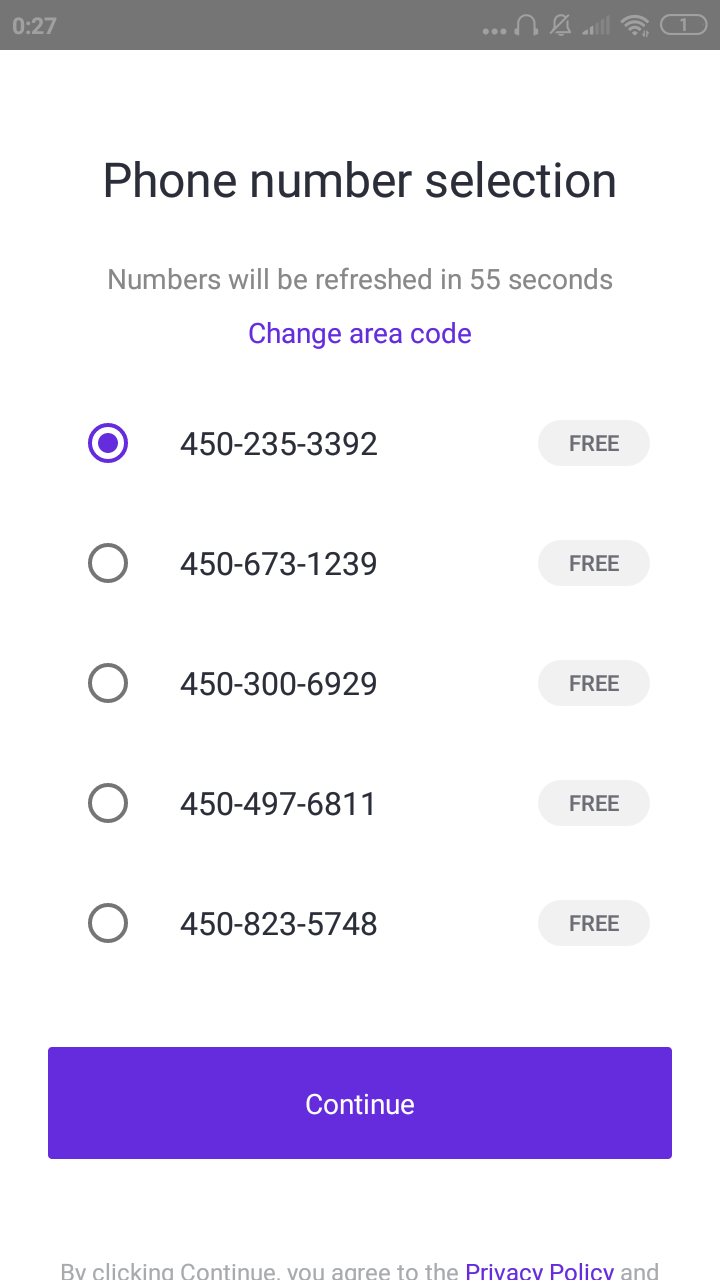Pick the number 450-300-6929
720x1280 pixels.
tap(108, 683)
